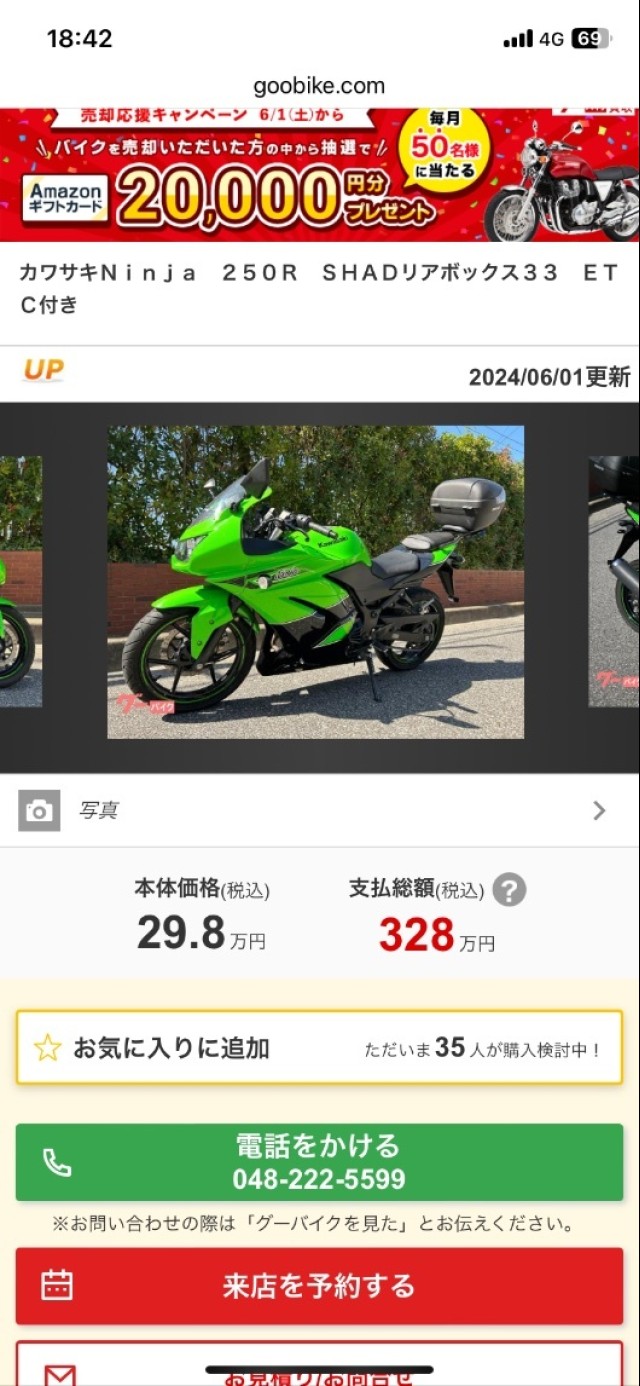Open the Amazon gift card campaign banner

(319, 175)
